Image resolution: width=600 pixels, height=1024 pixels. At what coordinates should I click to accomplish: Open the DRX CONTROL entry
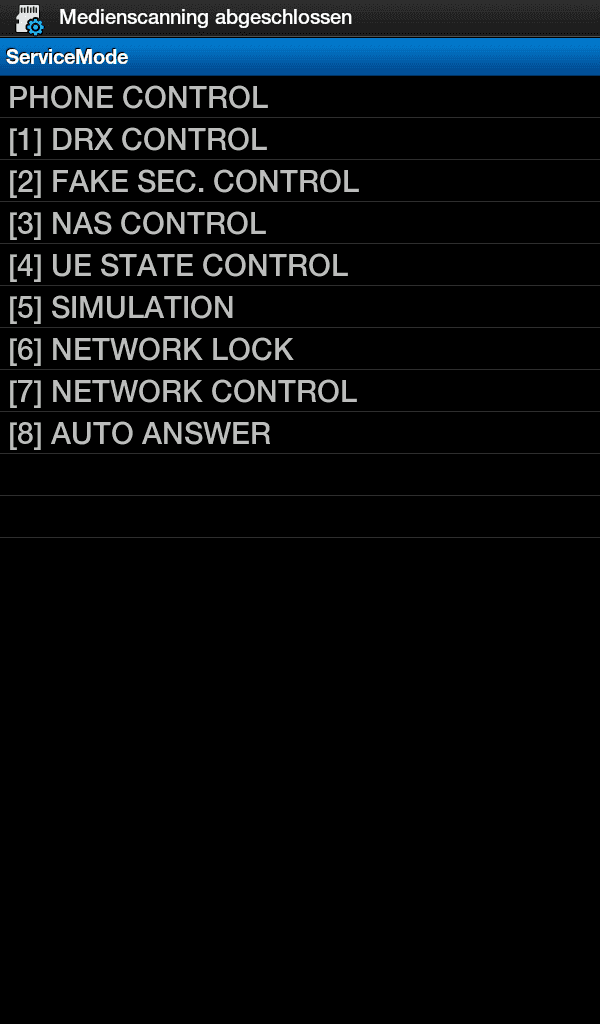tap(300, 139)
